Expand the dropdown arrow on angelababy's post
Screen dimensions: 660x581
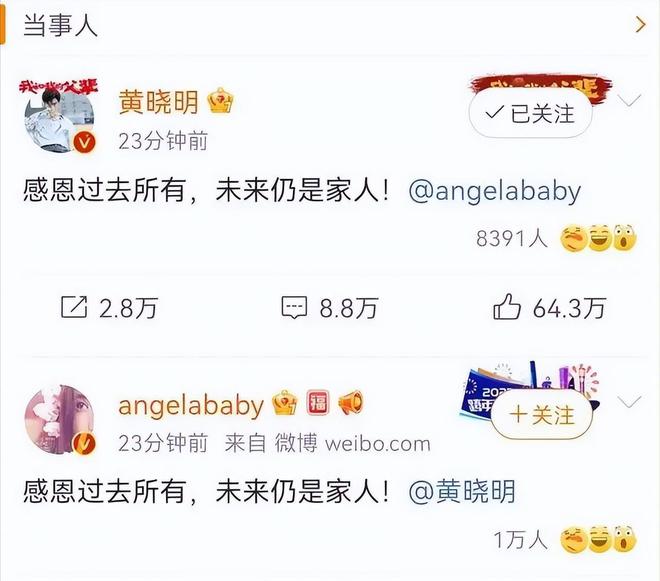pyautogui.click(x=629, y=404)
